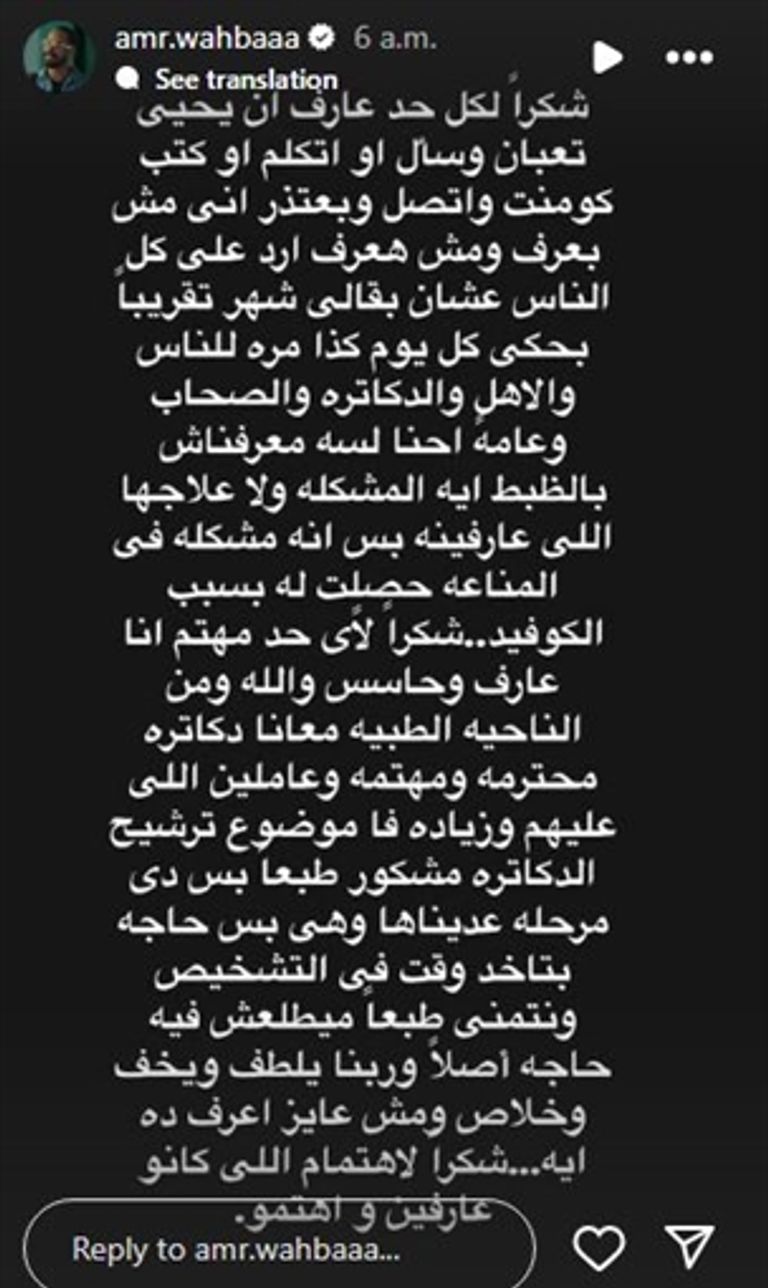Share story via the paper plane icon
This screenshot has height=1288, width=768.
[x=687, y=1245]
